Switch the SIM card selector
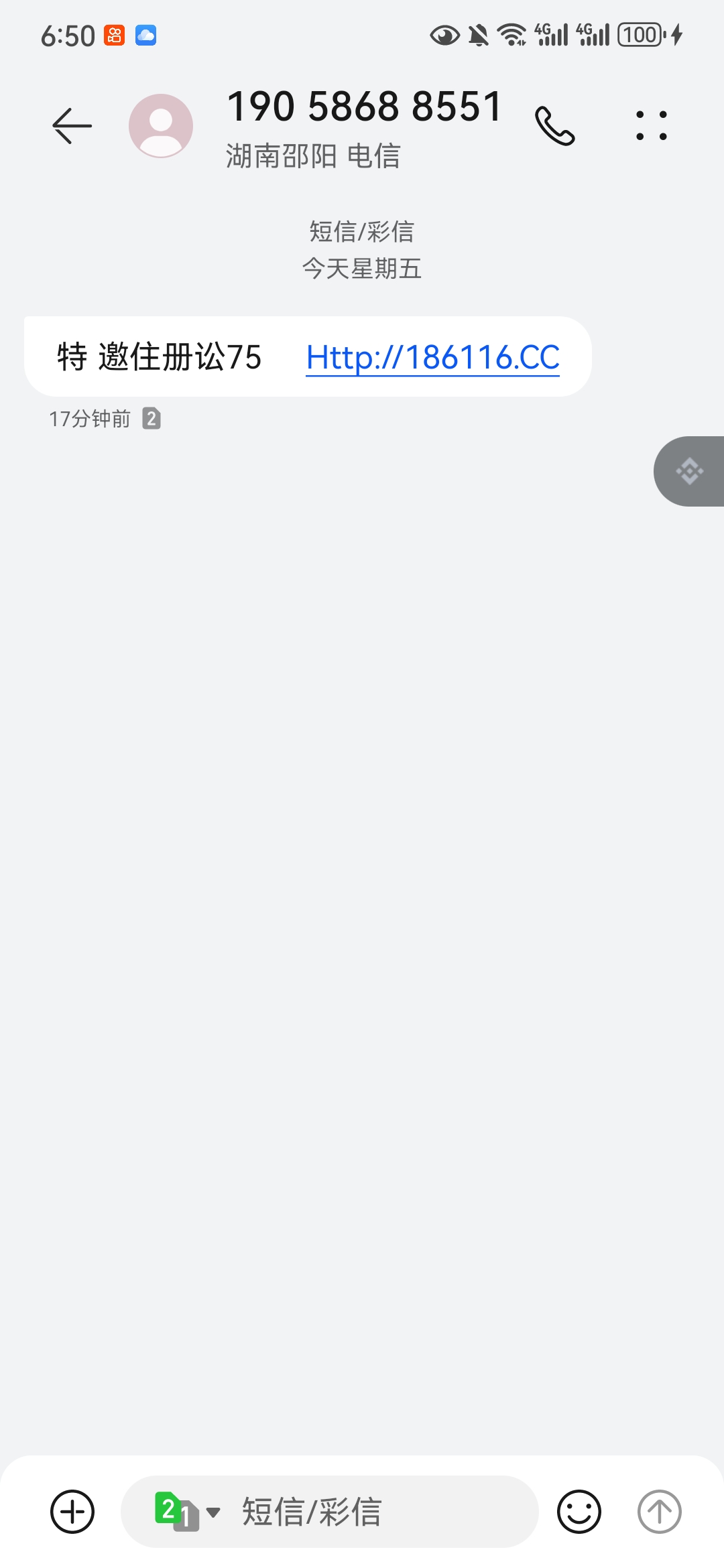This screenshot has width=724, height=1568. (x=186, y=1512)
